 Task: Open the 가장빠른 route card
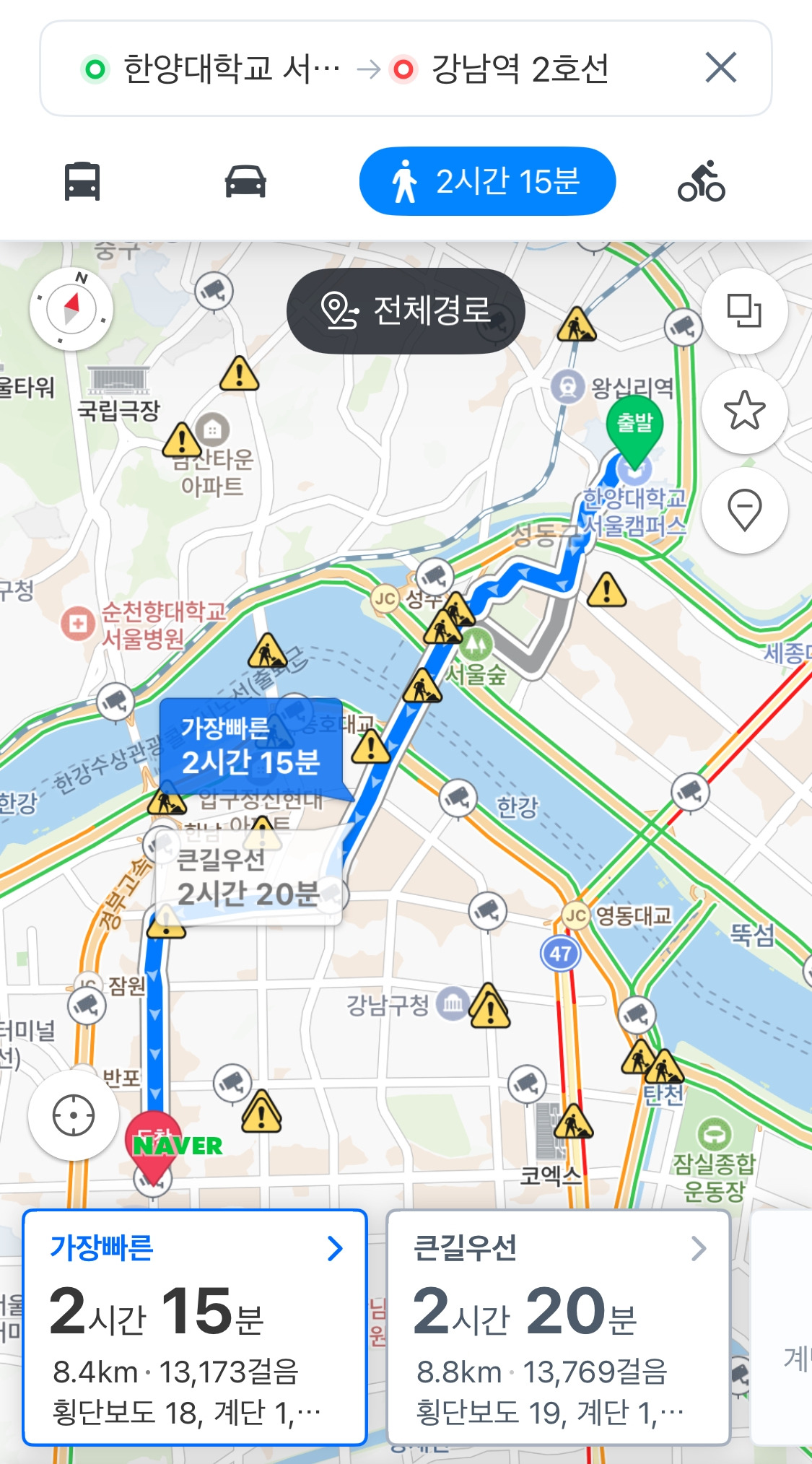tap(195, 1327)
